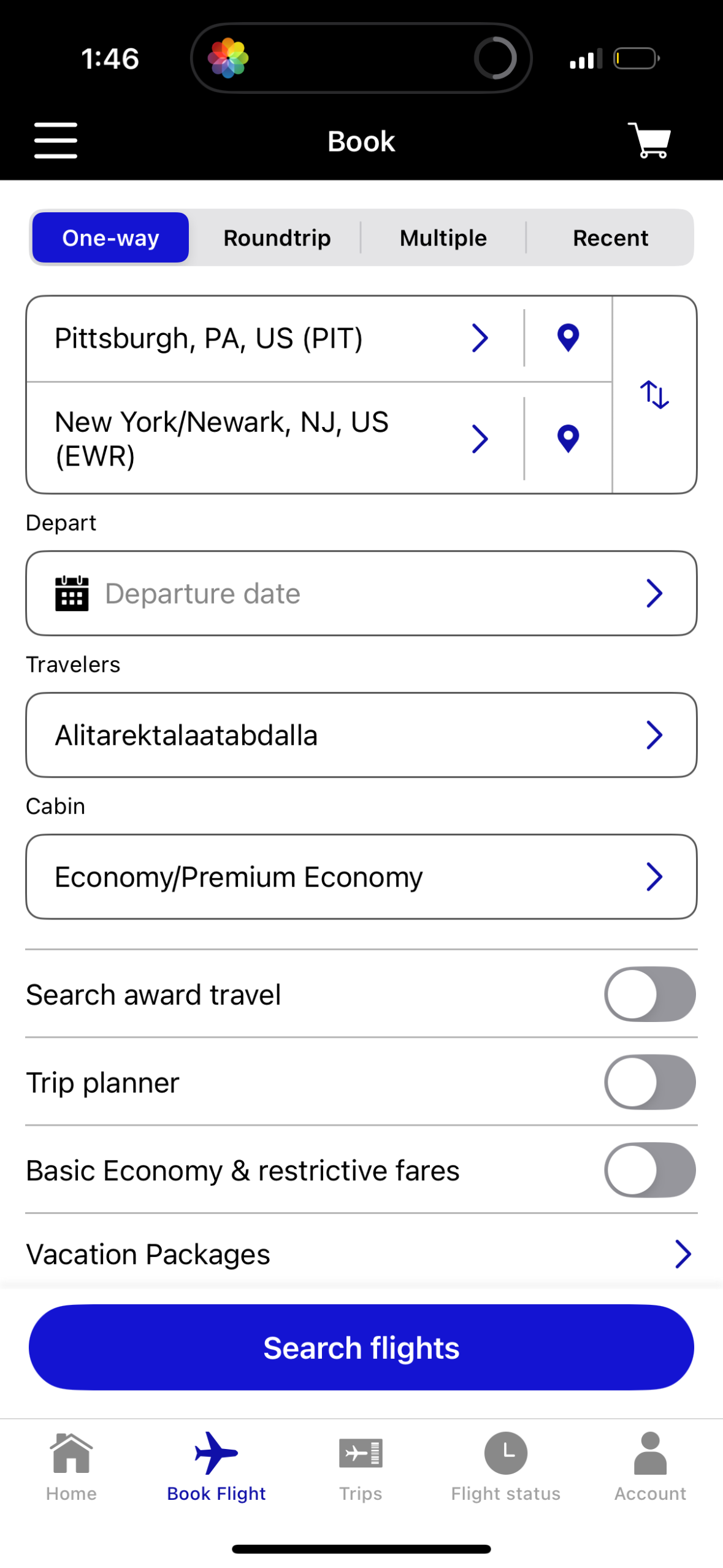
Task: Open the departure date calendar icon
Action: pyautogui.click(x=71, y=593)
